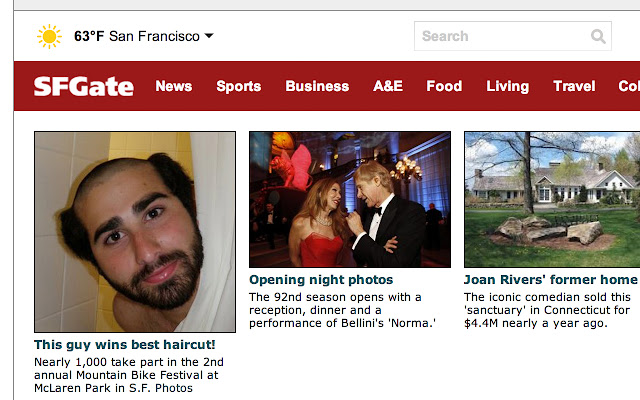Go to the SFGate home logo

pyautogui.click(x=83, y=86)
